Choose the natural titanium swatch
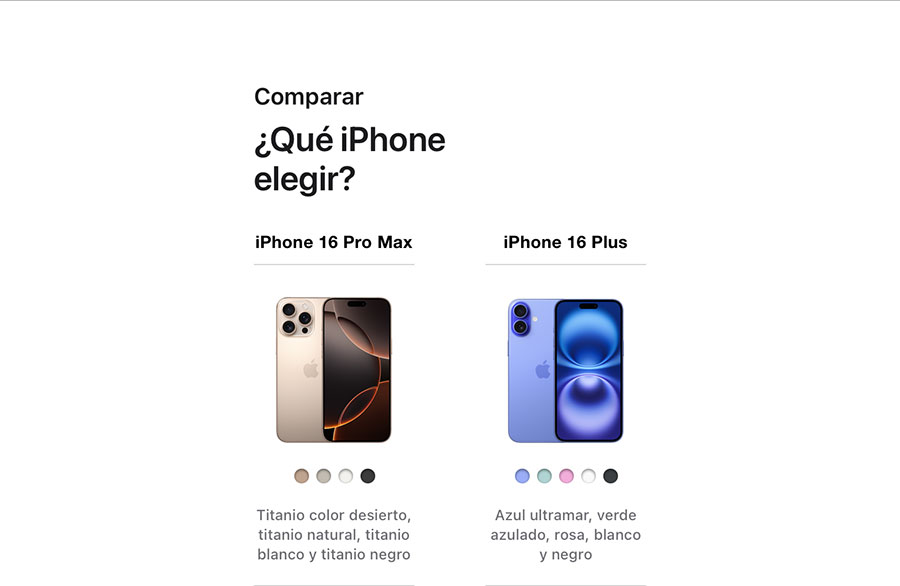This screenshot has width=900, height=586. click(x=324, y=476)
